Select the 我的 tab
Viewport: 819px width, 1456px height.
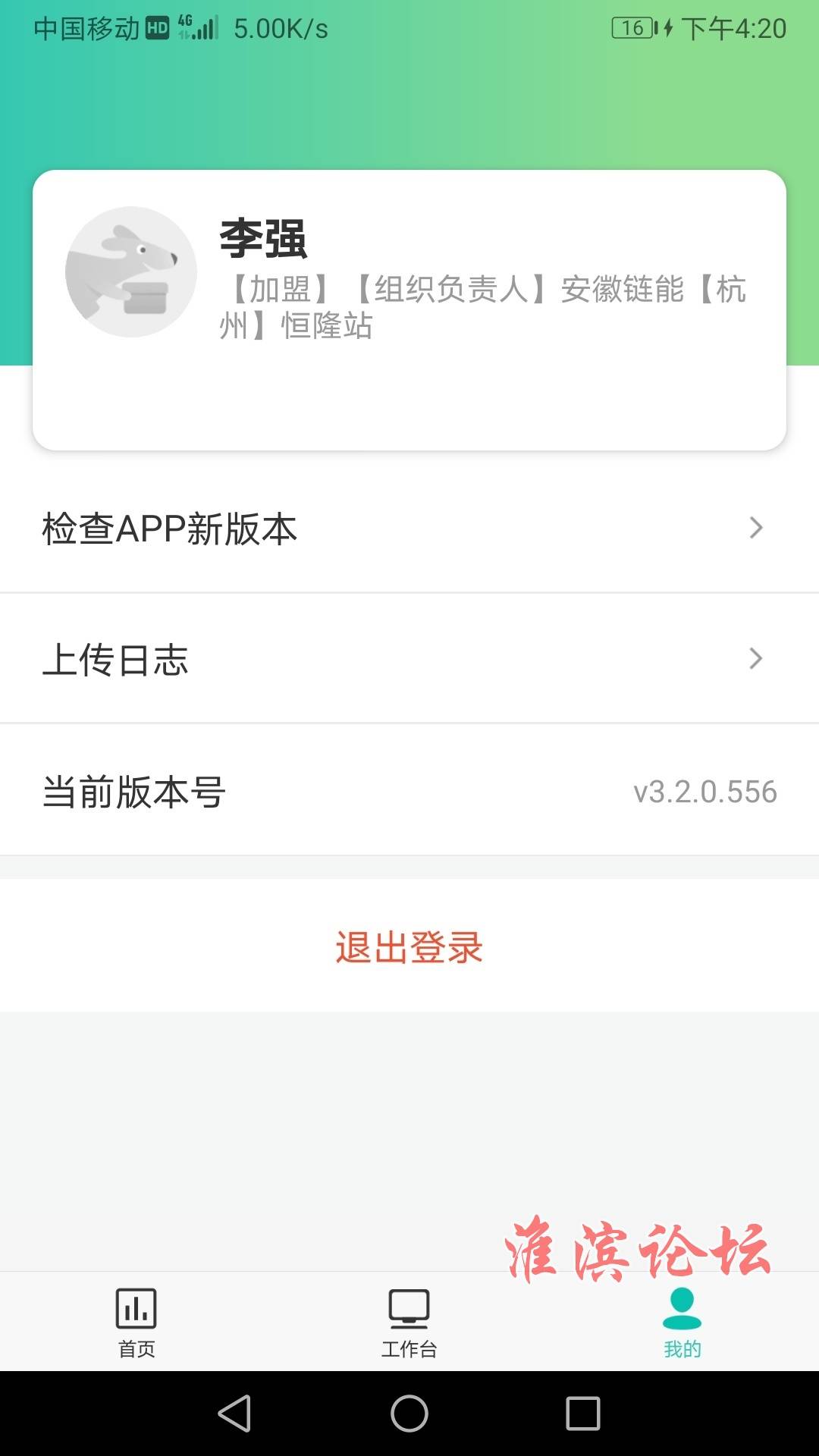[x=682, y=1322]
